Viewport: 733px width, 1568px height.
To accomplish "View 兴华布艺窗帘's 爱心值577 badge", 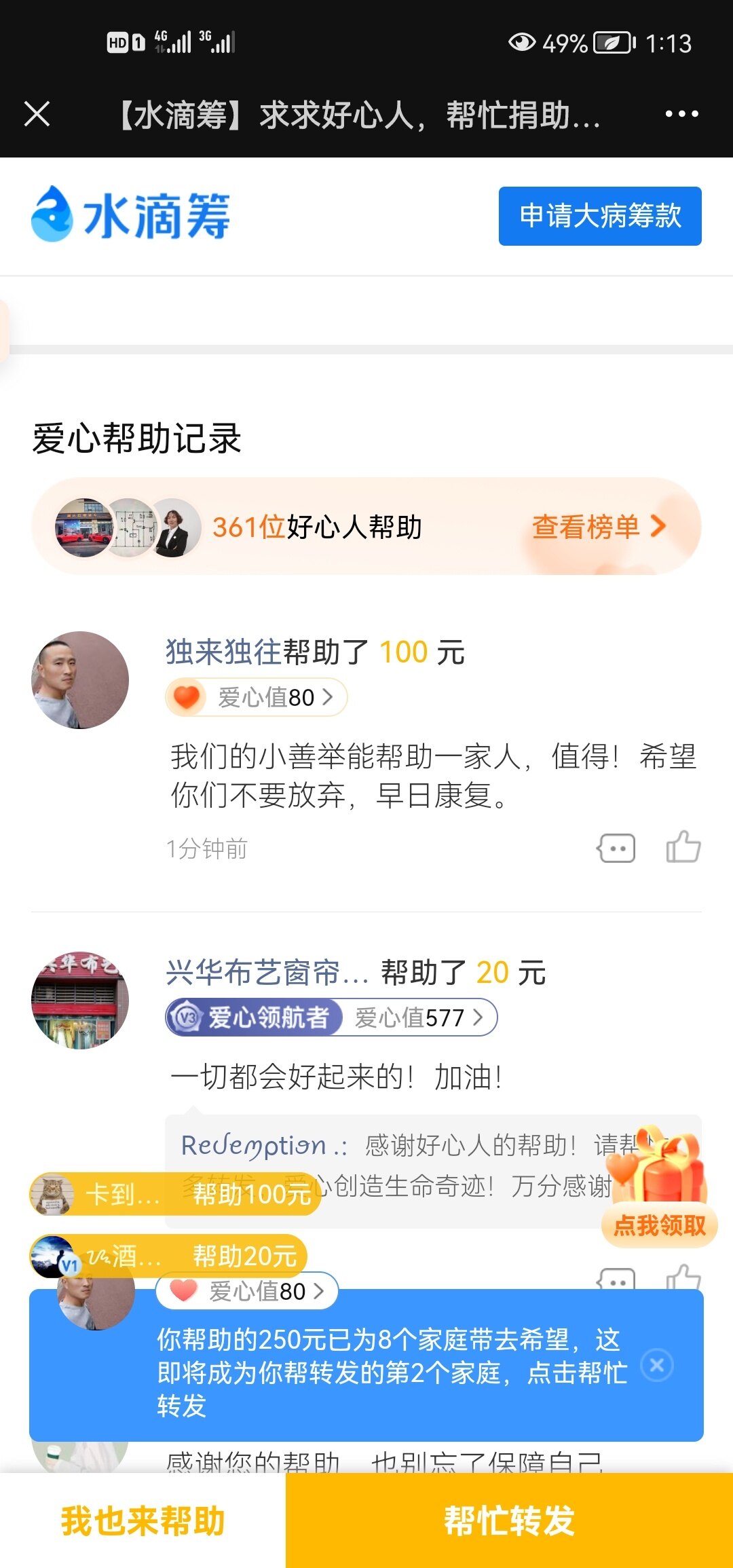I will [x=418, y=1018].
